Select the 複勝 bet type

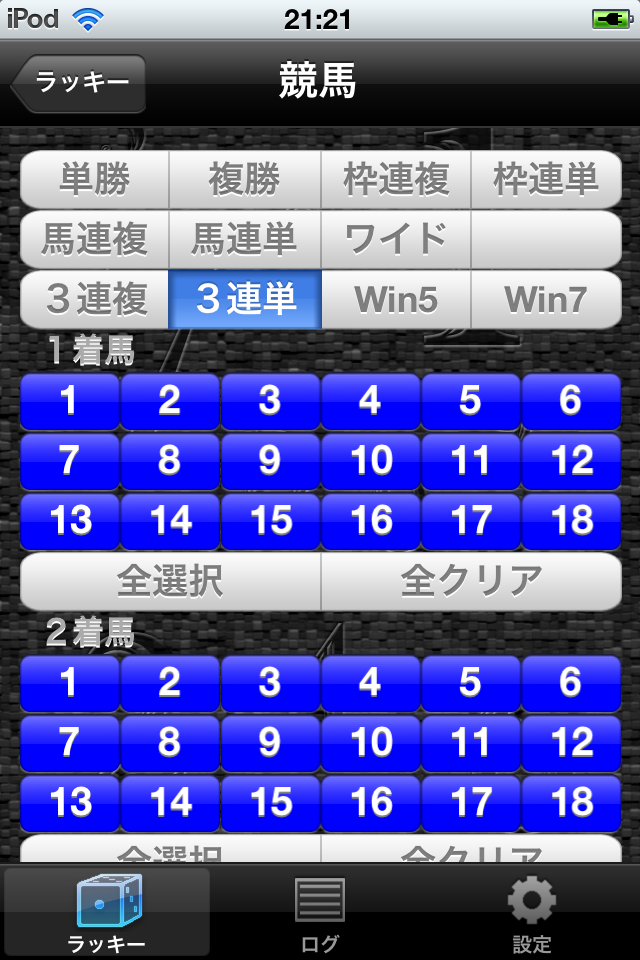point(245,180)
